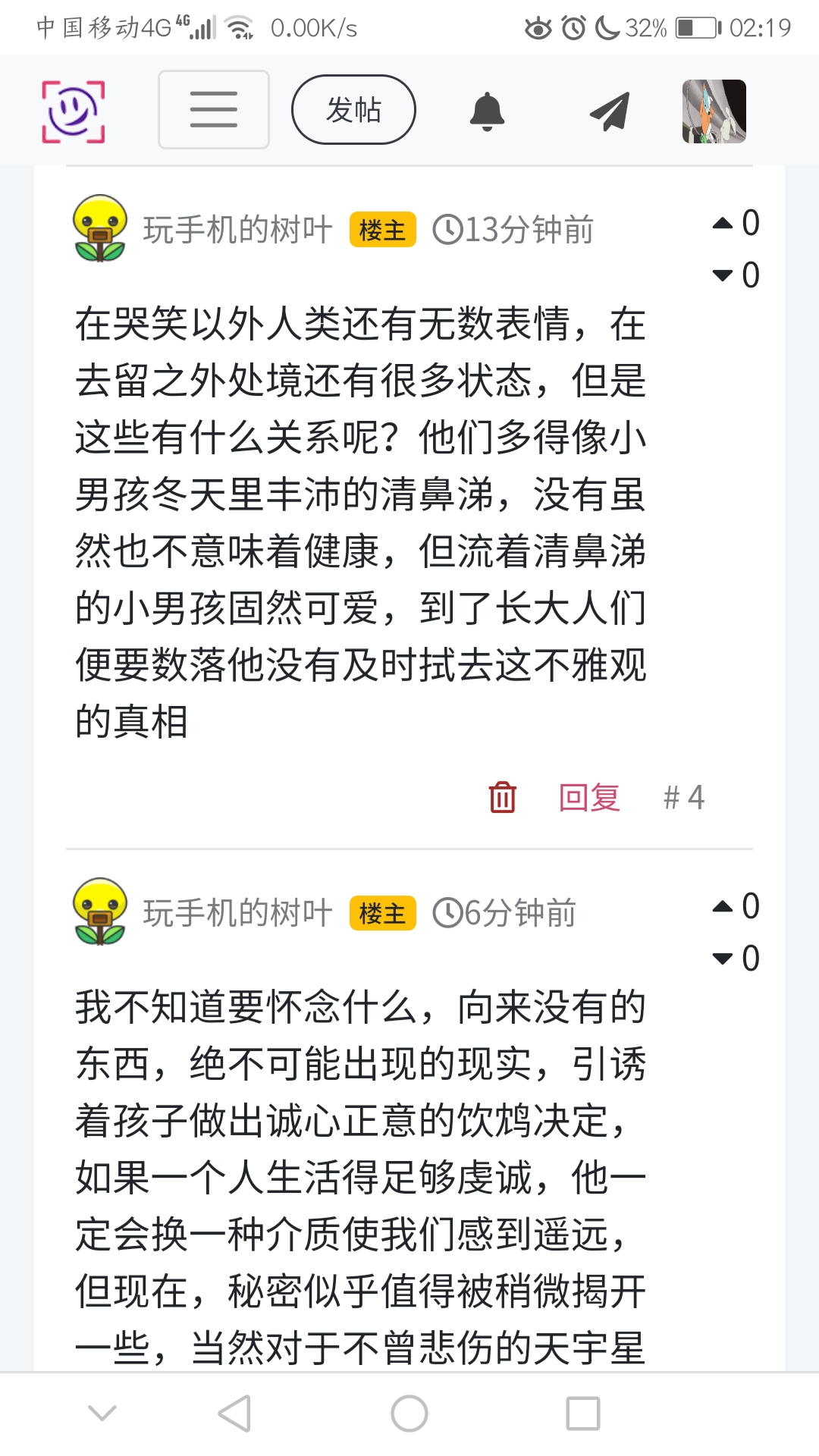The width and height of the screenshot is (819, 1456).
Task: Tap 回复 on post #4
Action: (x=589, y=797)
